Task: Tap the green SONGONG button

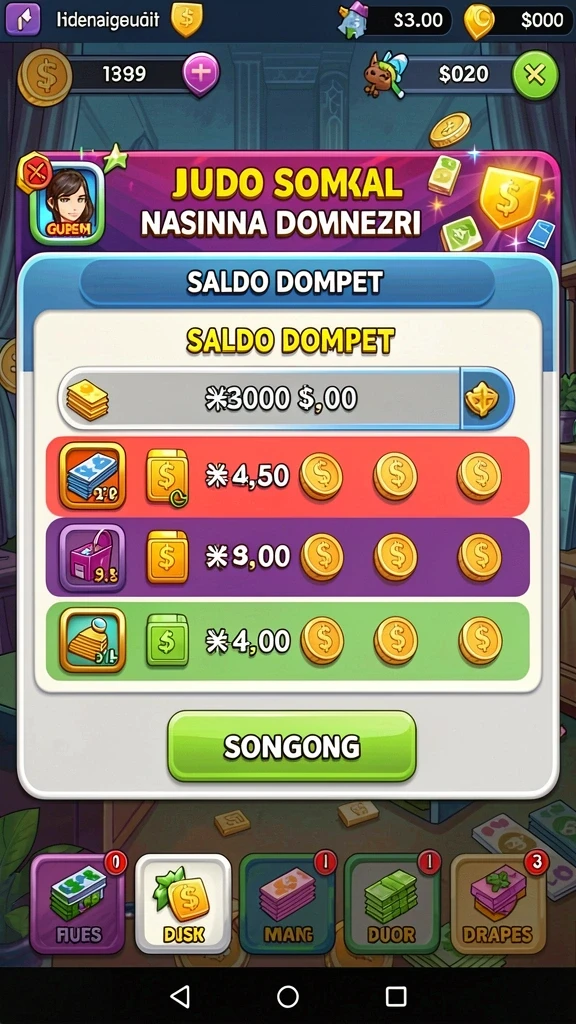Action: coord(291,746)
